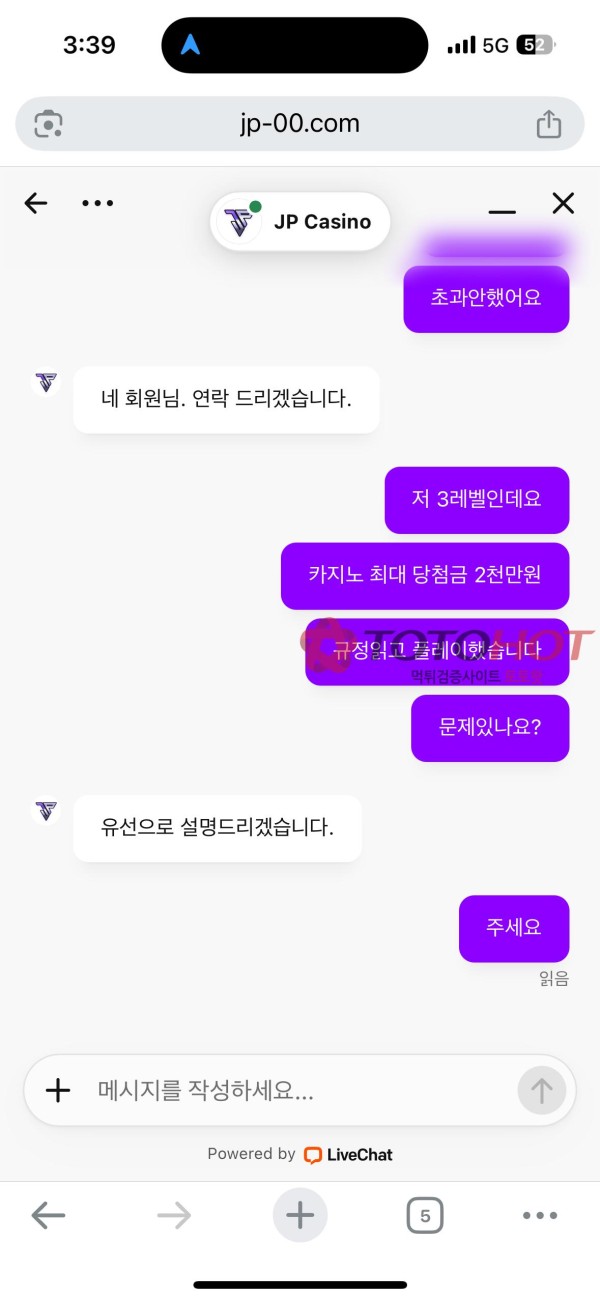600x1301 pixels.
Task: View the 5 open tabs
Action: click(x=425, y=1216)
